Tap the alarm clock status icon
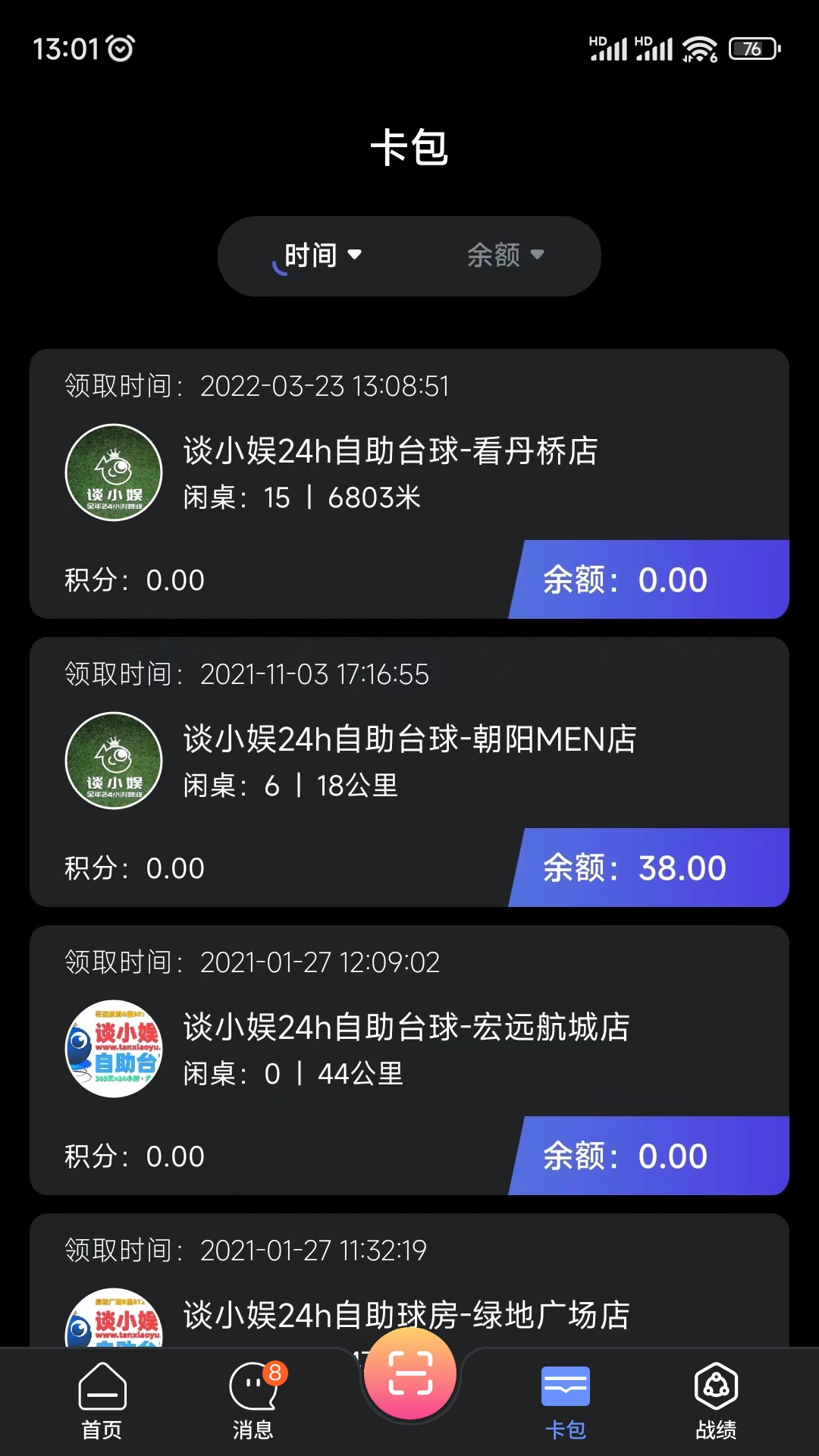The height and width of the screenshot is (1456, 819). point(121,48)
